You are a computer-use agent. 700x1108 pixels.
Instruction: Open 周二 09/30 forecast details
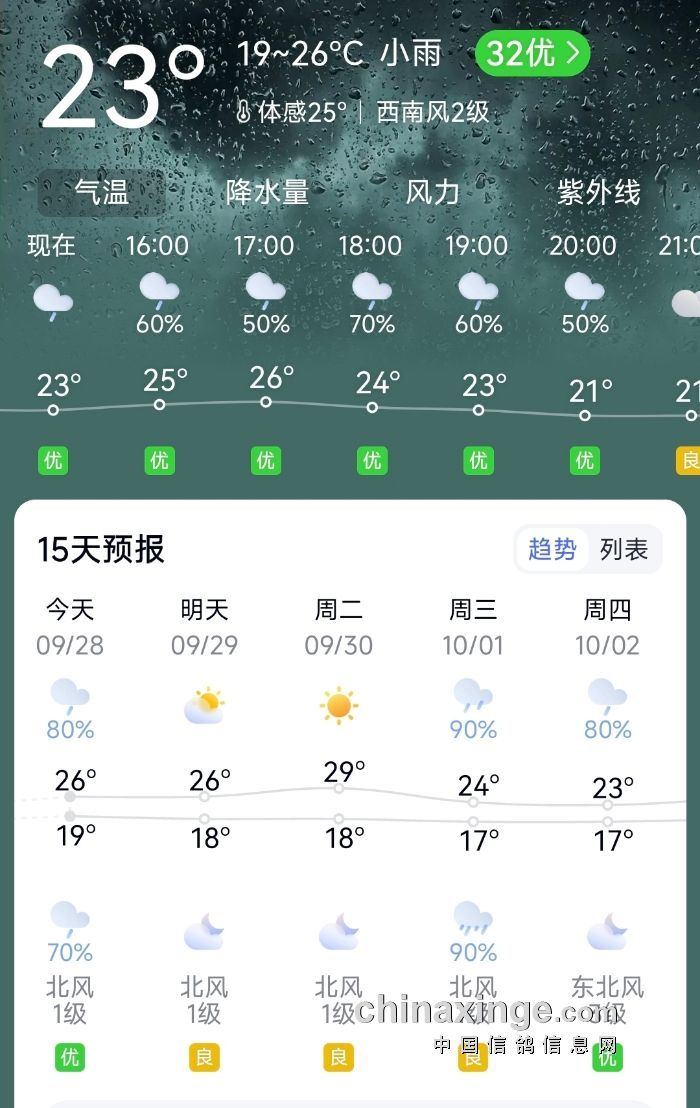click(339, 626)
